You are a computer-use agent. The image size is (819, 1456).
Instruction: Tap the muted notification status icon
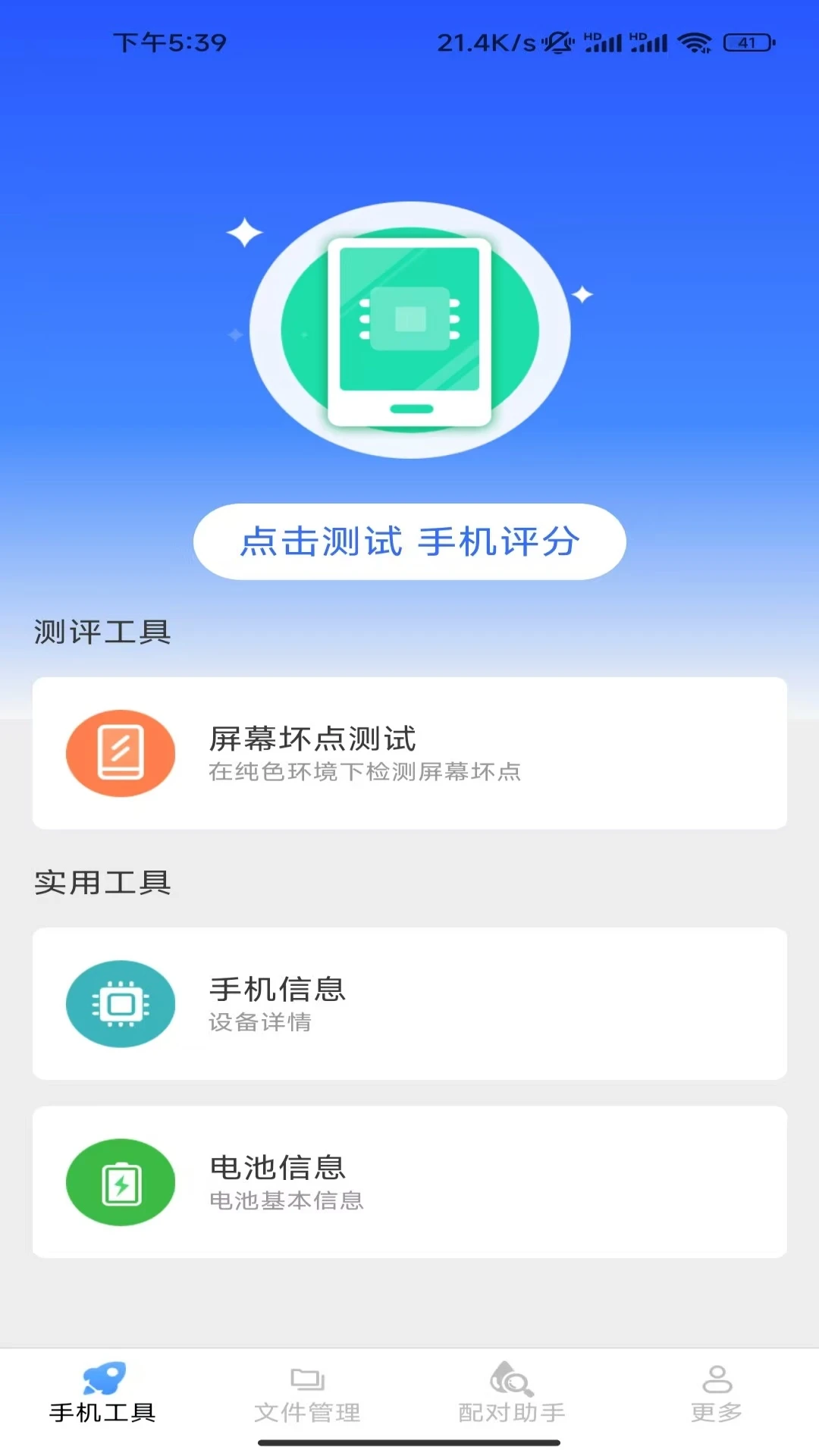[x=557, y=43]
